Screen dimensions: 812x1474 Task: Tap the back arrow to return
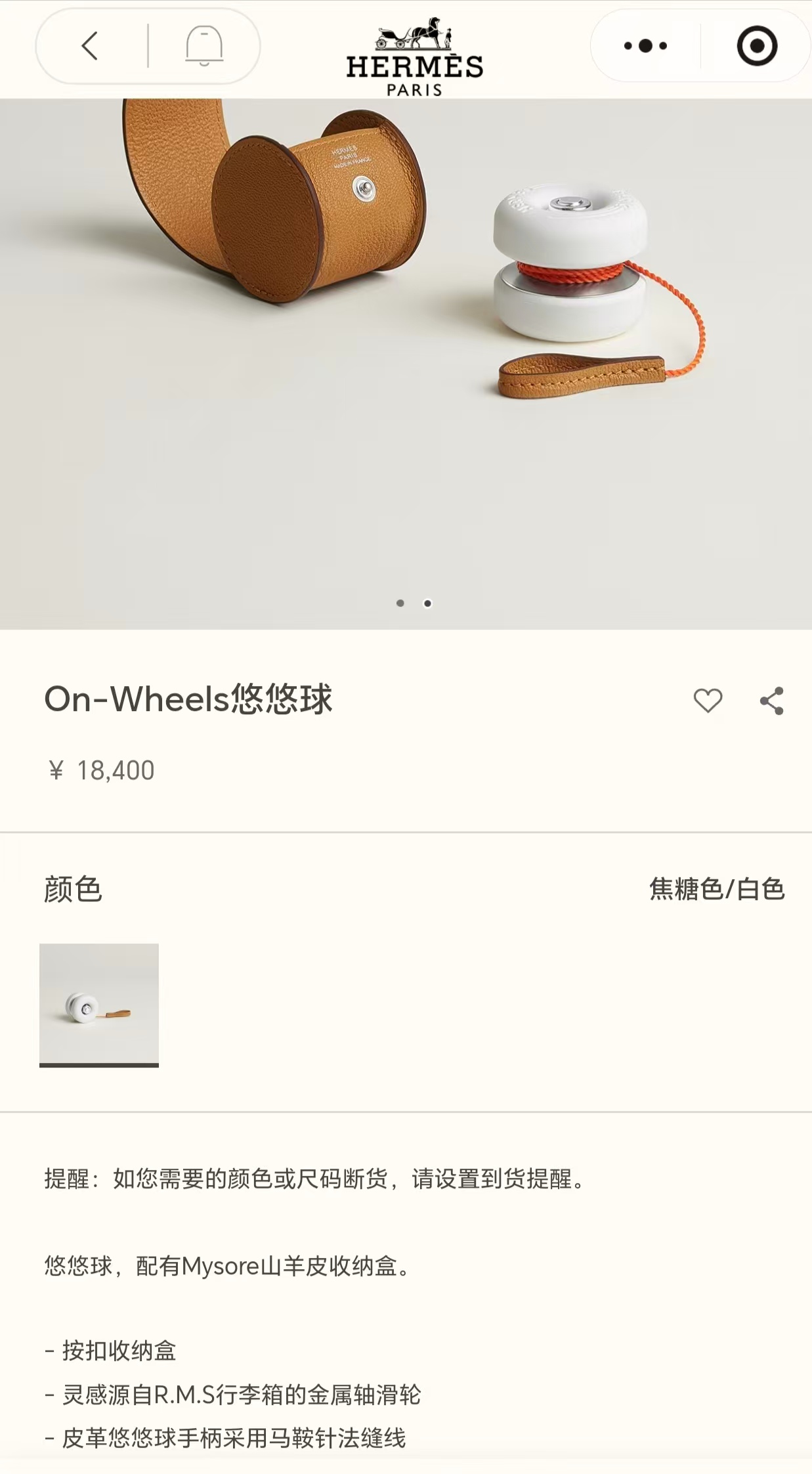point(87,46)
